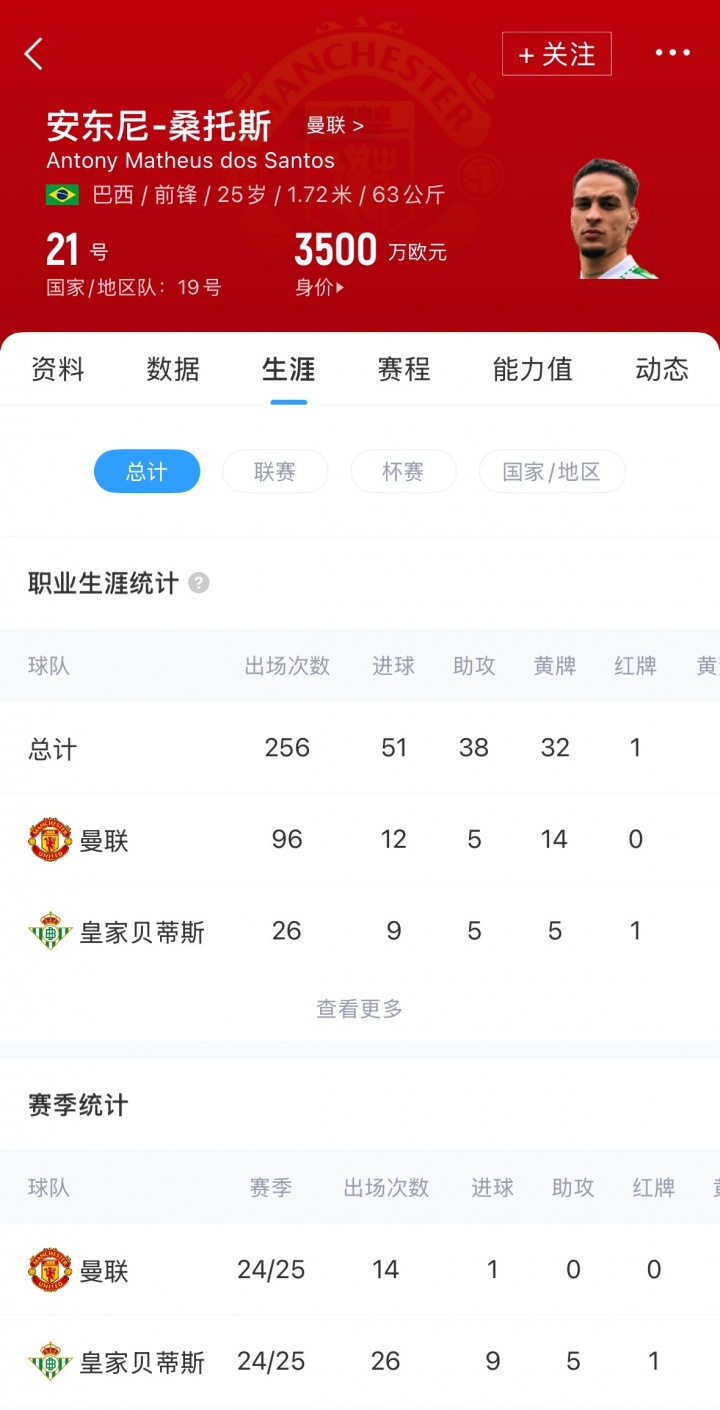The height and width of the screenshot is (1410, 720).
Task: Follow the player with +关注
Action: tap(556, 54)
